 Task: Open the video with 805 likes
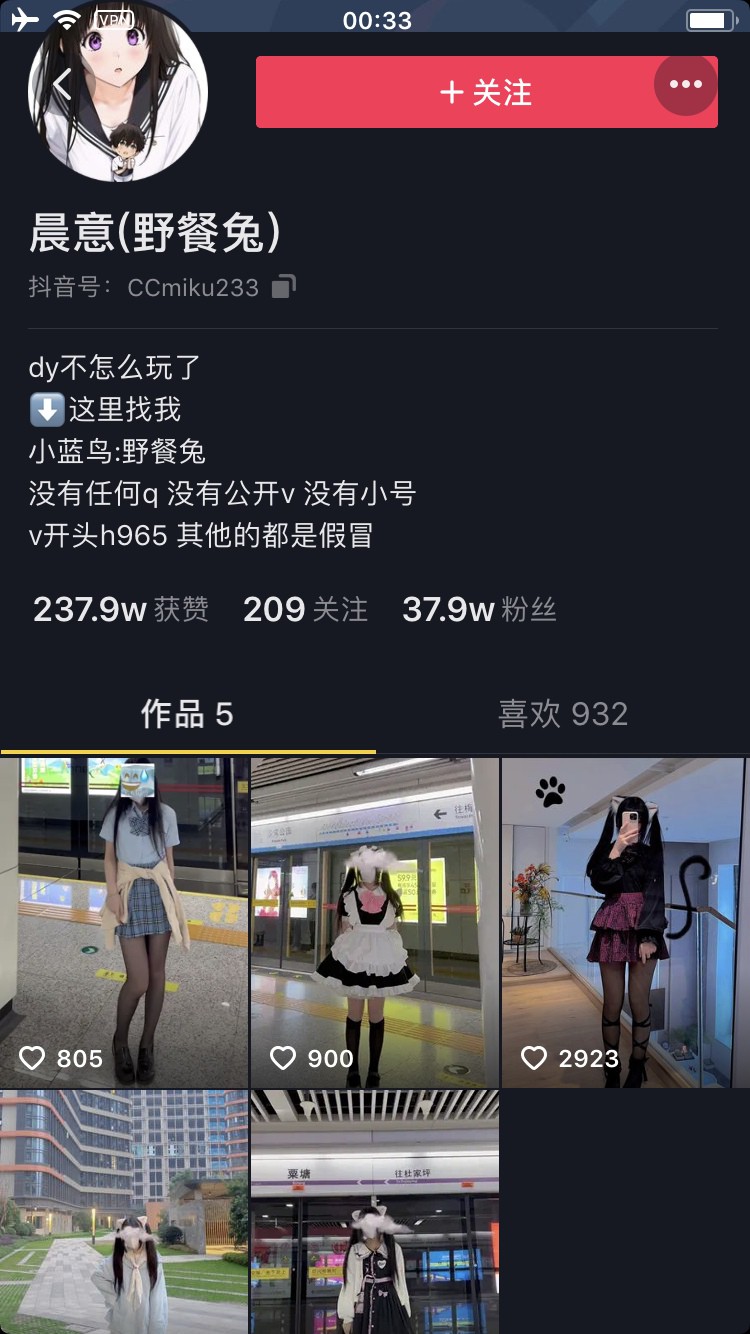tap(124, 921)
